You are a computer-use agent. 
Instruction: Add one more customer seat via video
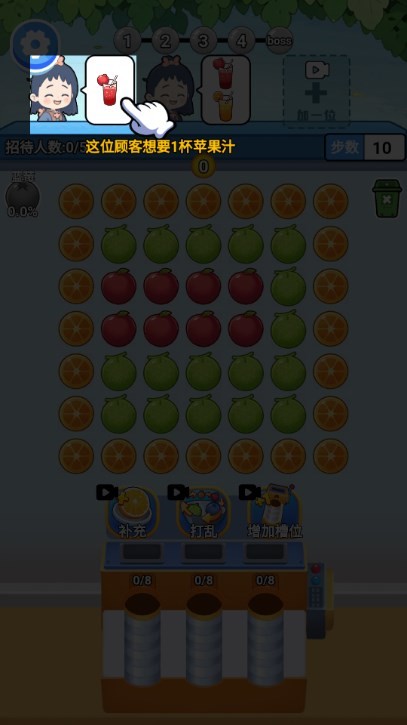[316, 92]
